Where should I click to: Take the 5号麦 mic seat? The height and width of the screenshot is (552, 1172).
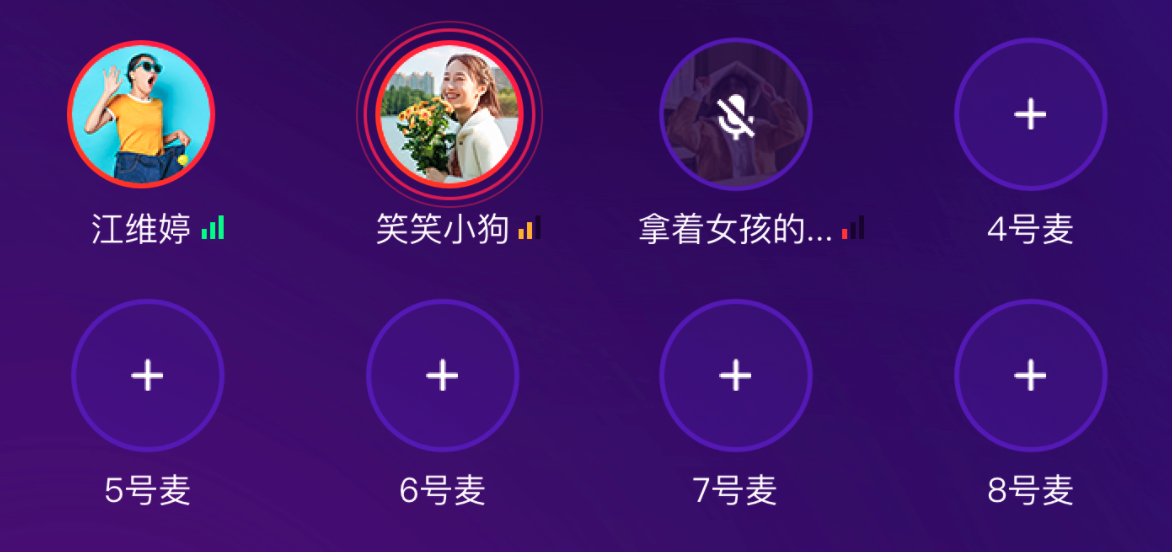[147, 376]
